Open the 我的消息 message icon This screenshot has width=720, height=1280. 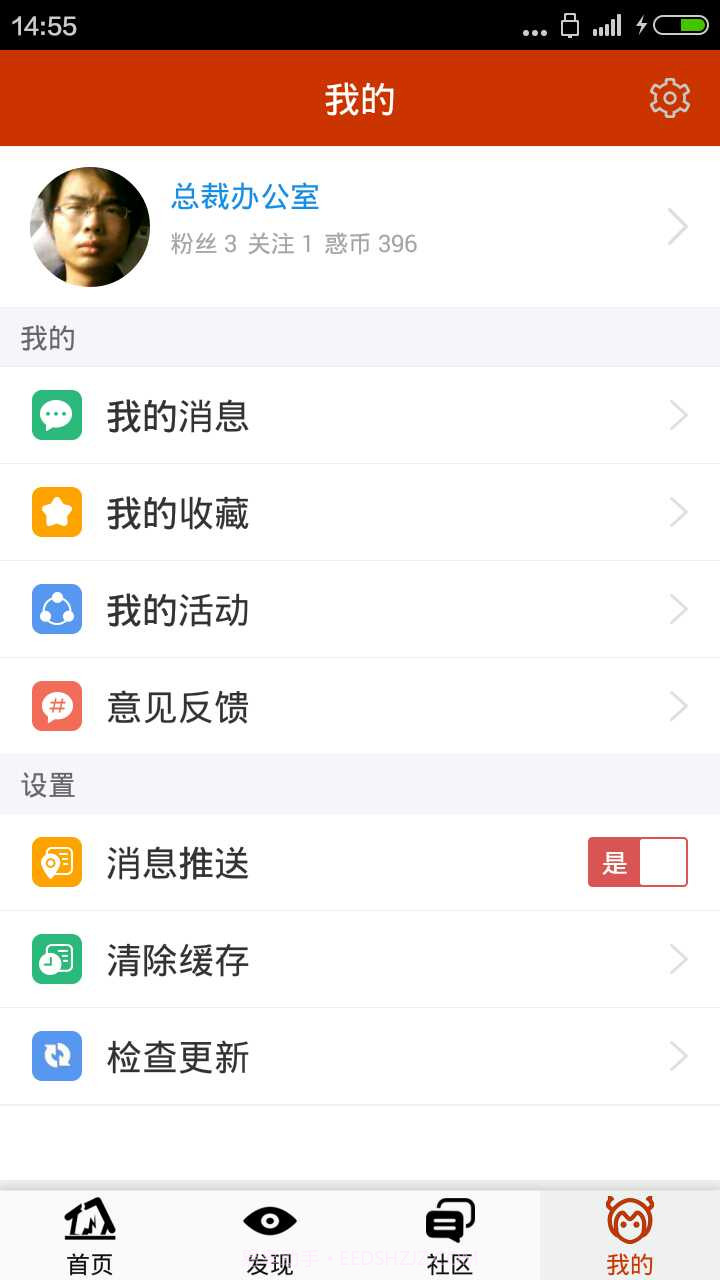click(56, 415)
